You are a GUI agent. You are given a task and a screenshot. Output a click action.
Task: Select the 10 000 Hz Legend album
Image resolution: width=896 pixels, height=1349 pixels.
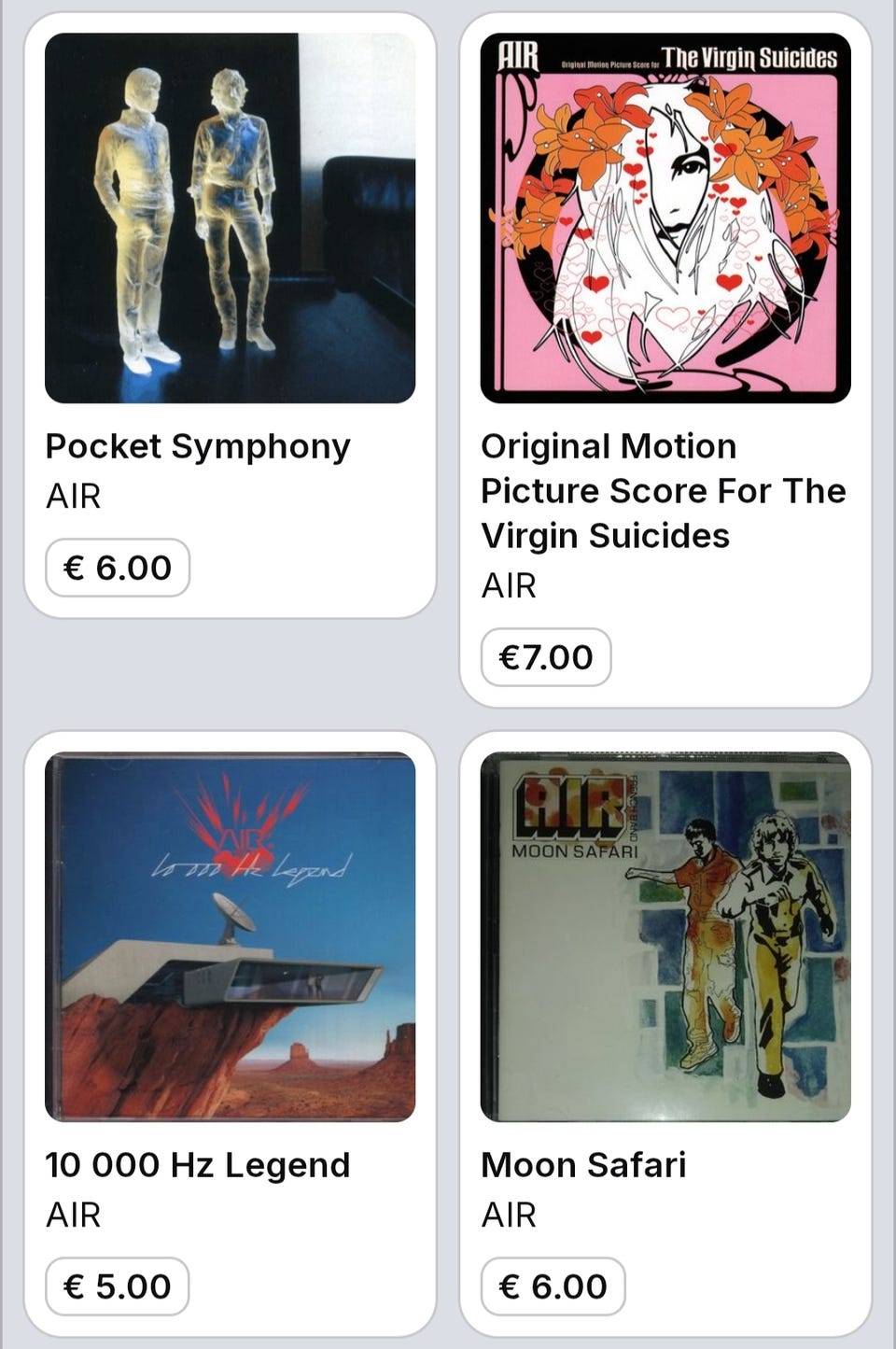pos(230,936)
